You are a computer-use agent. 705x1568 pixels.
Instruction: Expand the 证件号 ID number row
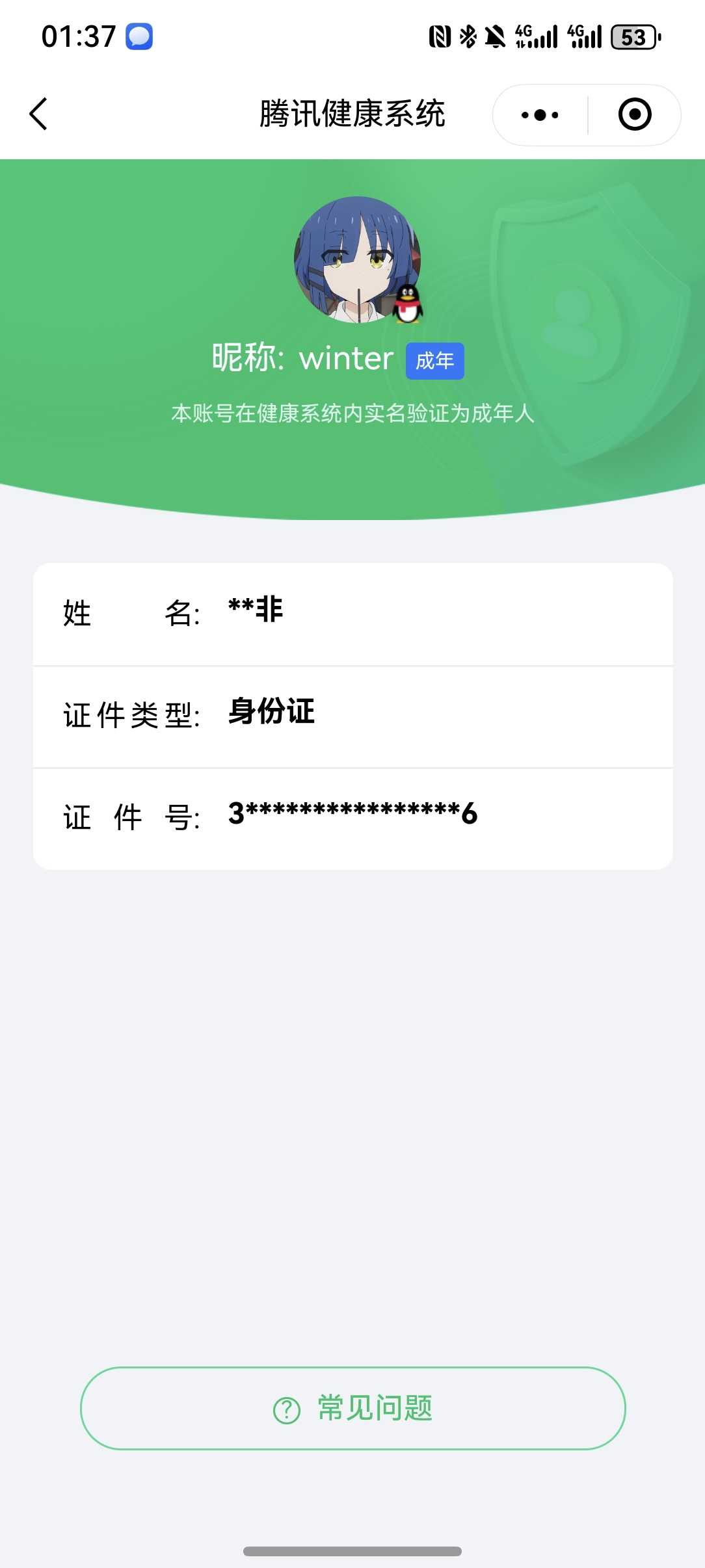(x=352, y=816)
